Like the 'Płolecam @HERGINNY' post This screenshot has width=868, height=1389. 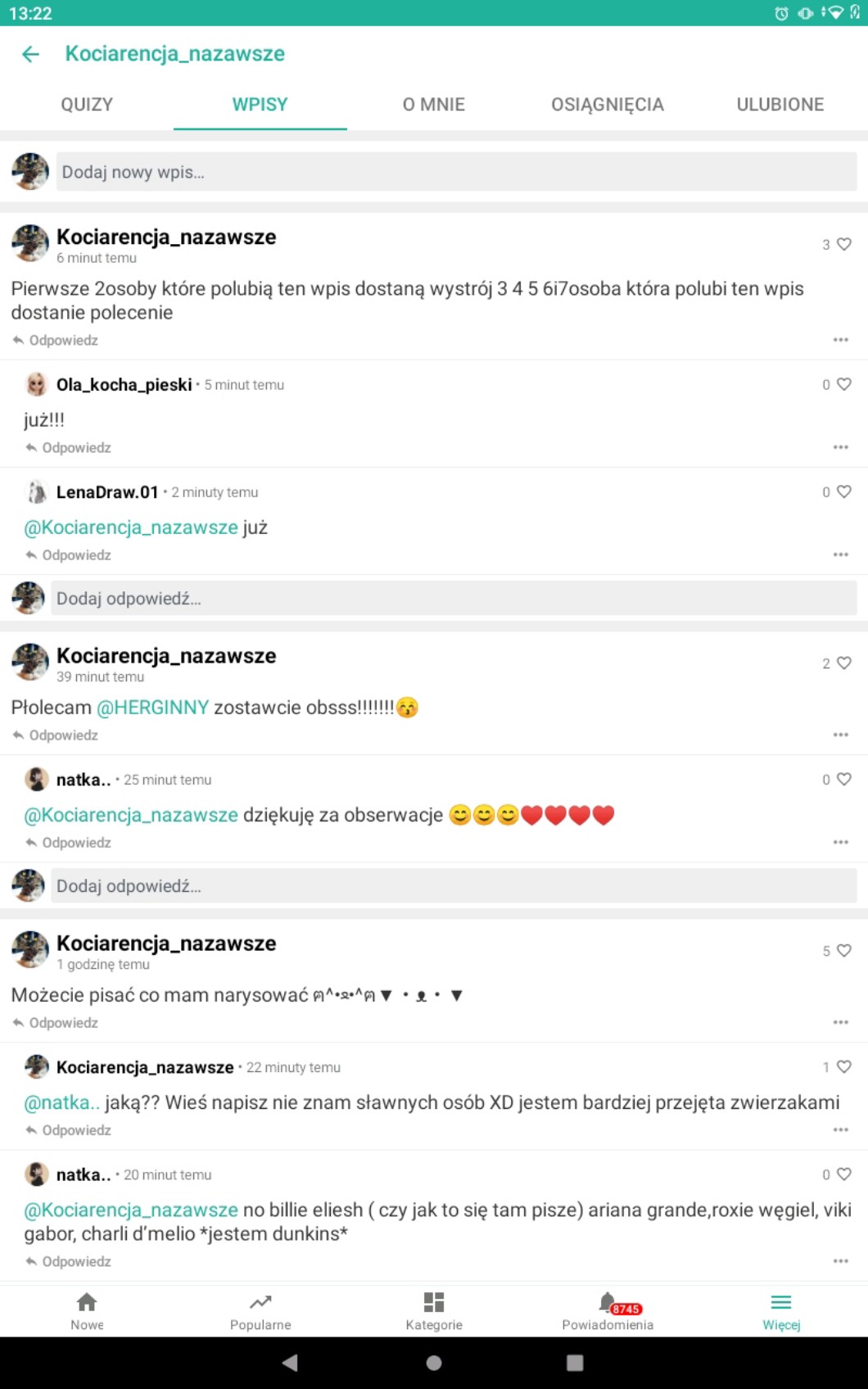[843, 663]
